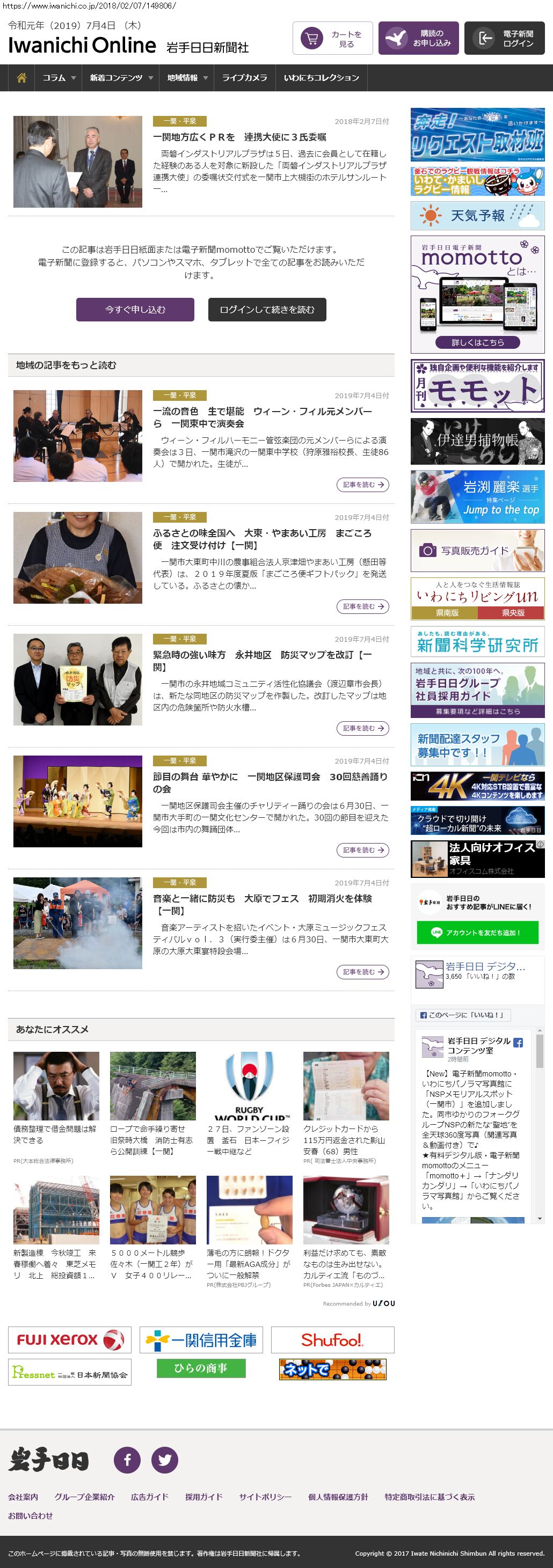Image resolution: width=553 pixels, height=1568 pixels.
Task: Tap 詳しくはこちら on momotto banner
Action: 477,342
